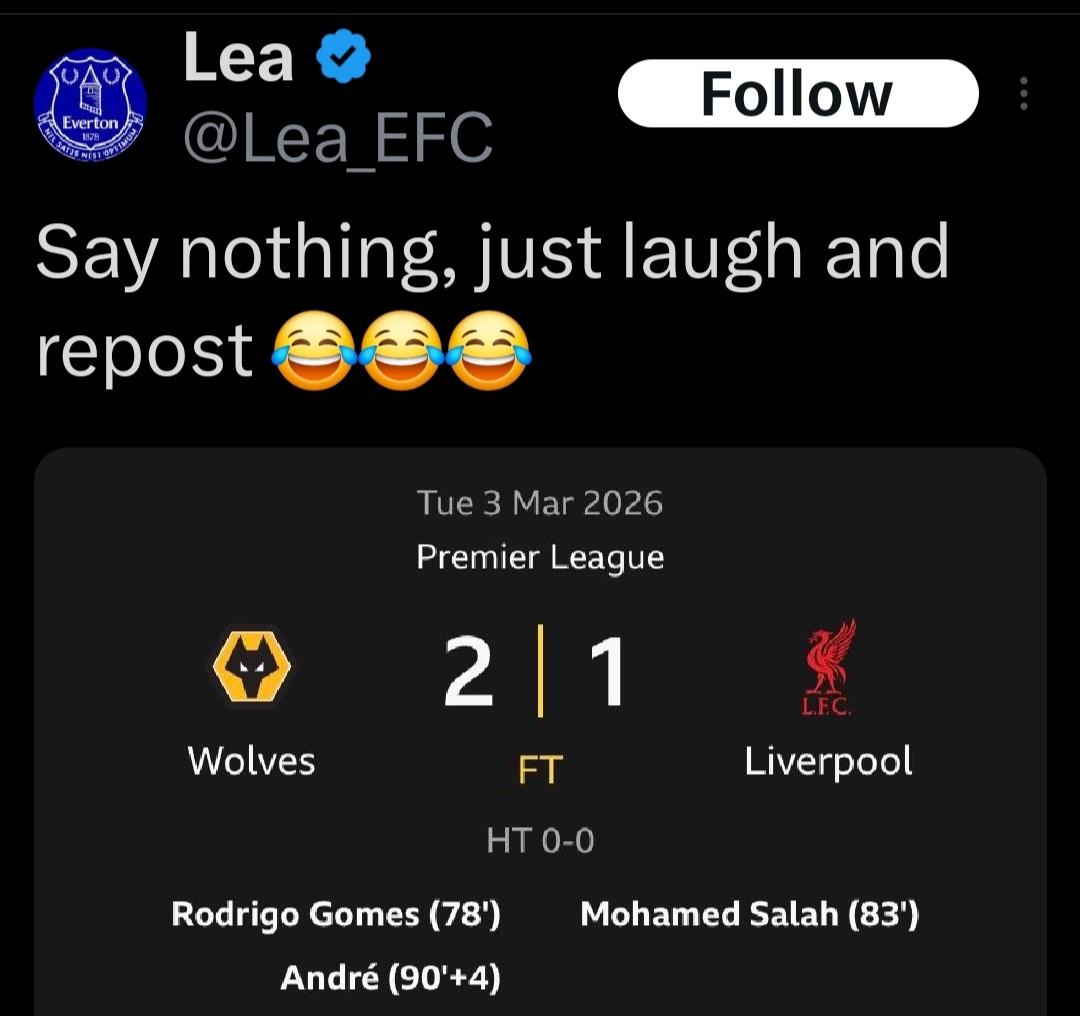Follow the Lea account
1080x1016 pixels.
coord(797,94)
